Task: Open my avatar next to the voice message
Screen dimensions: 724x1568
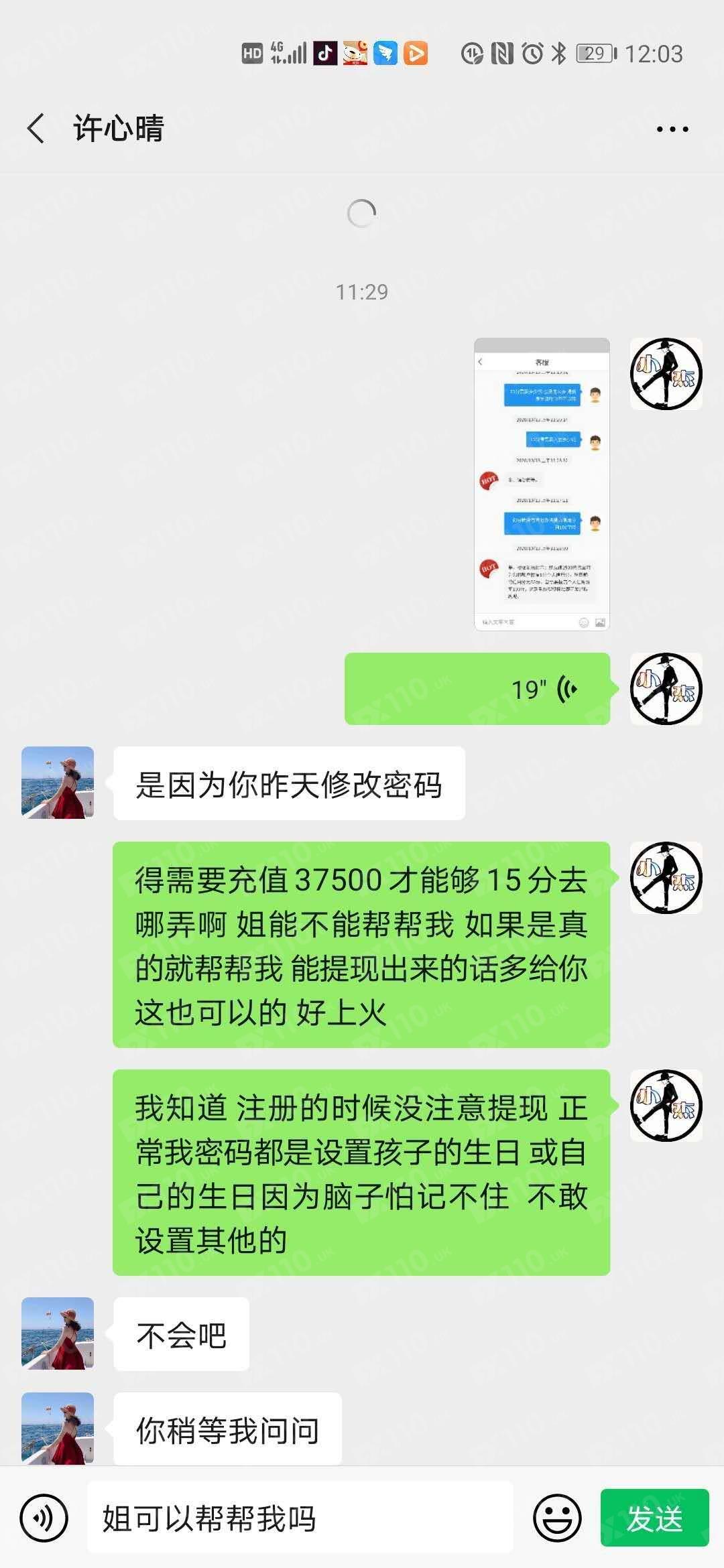Action: (666, 689)
